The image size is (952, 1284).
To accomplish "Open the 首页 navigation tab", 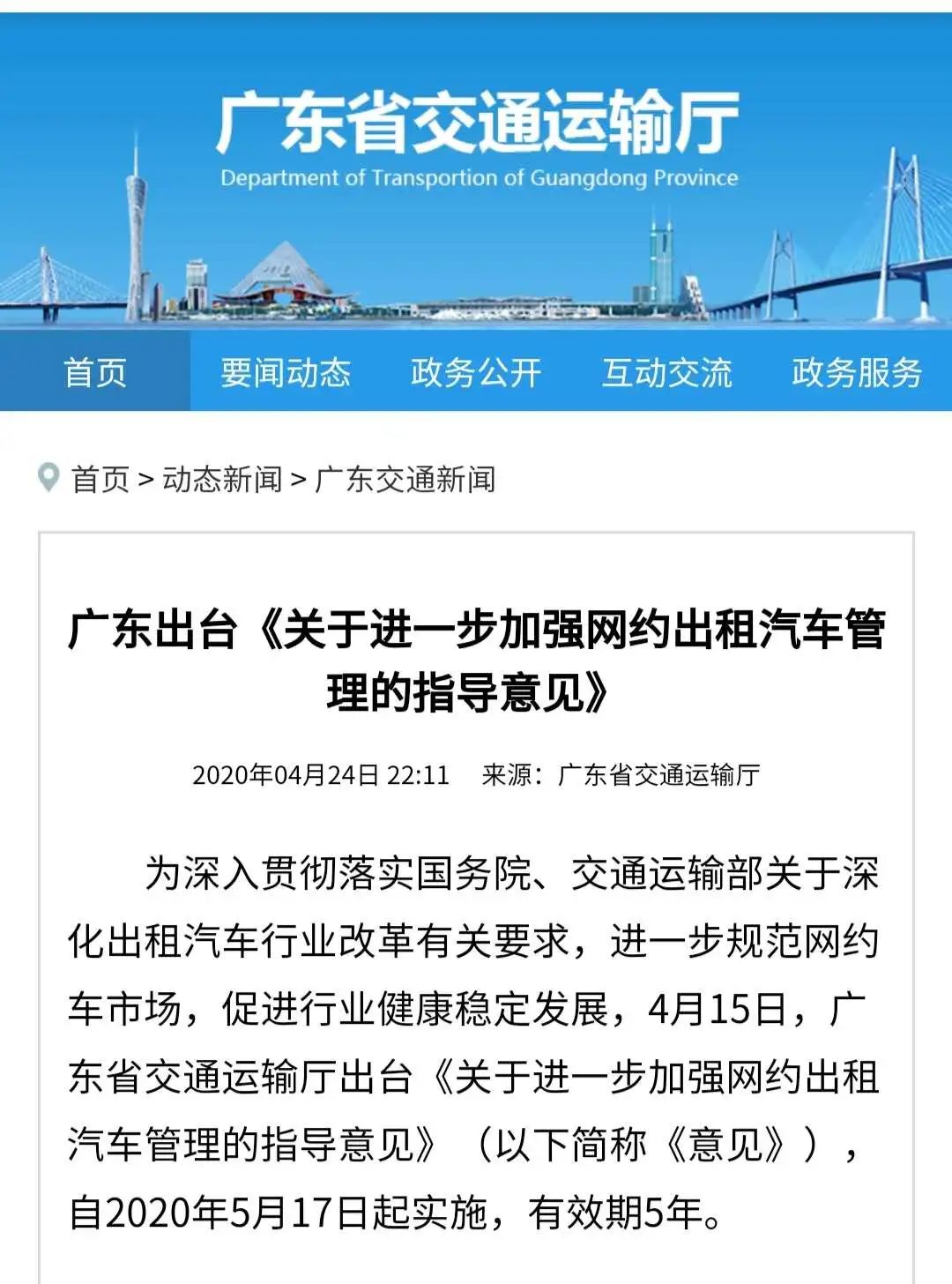I will click(x=94, y=372).
